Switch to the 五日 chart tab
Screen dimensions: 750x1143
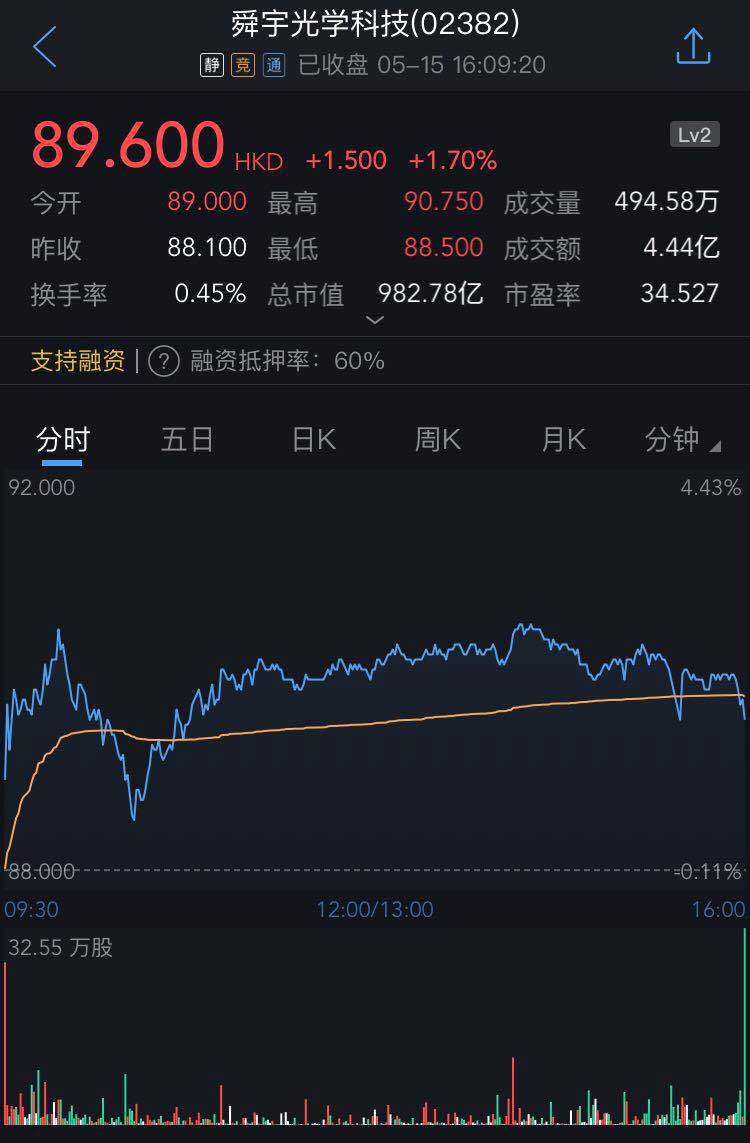tap(187, 439)
